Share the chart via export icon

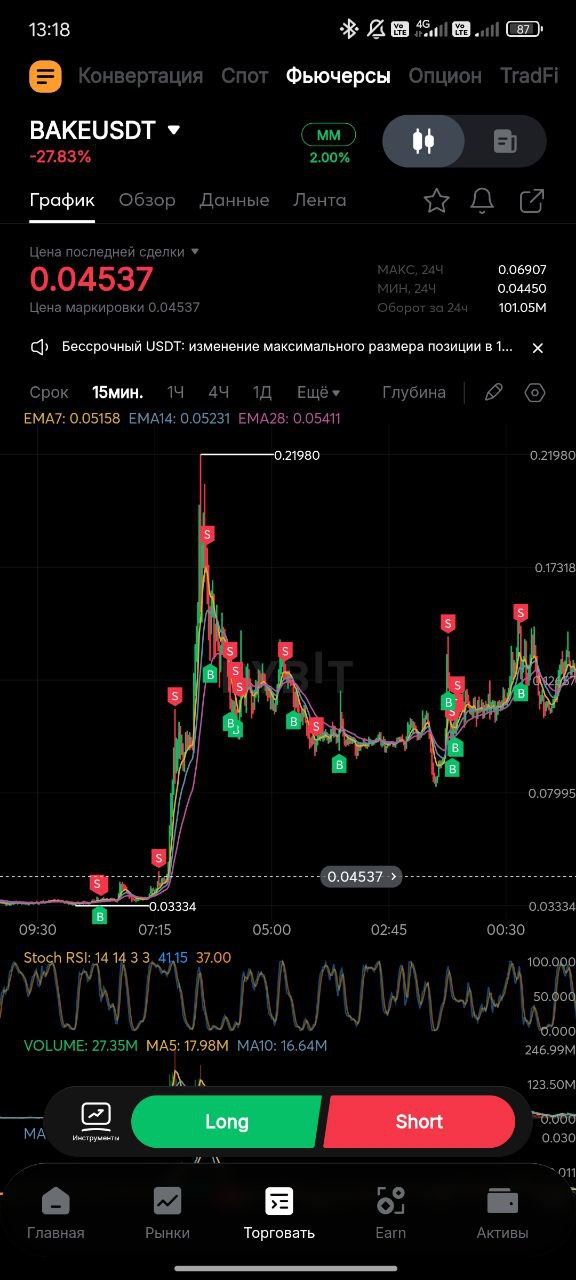[x=532, y=201]
